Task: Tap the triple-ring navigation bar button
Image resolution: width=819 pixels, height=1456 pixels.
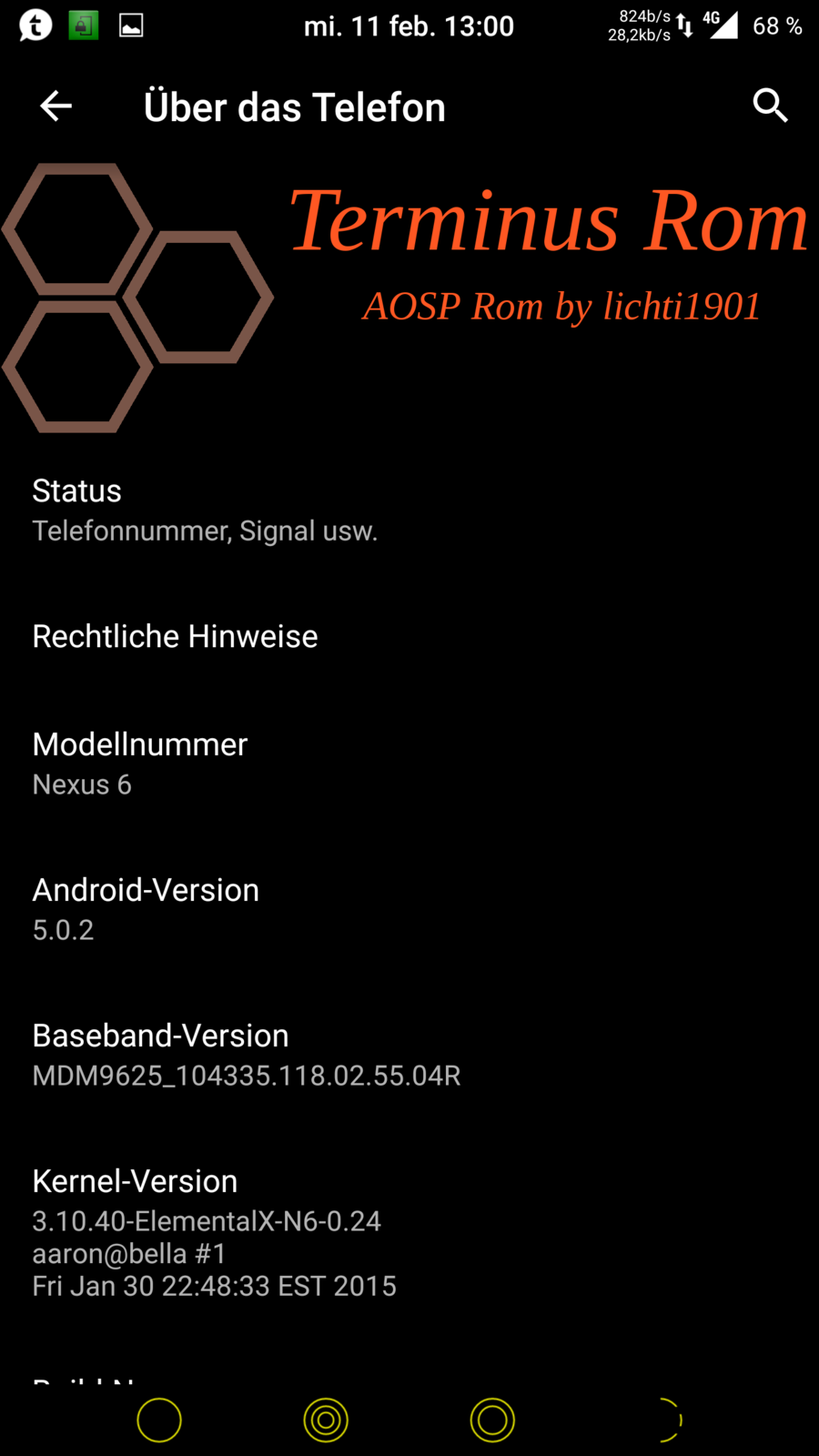Action: point(326,1420)
